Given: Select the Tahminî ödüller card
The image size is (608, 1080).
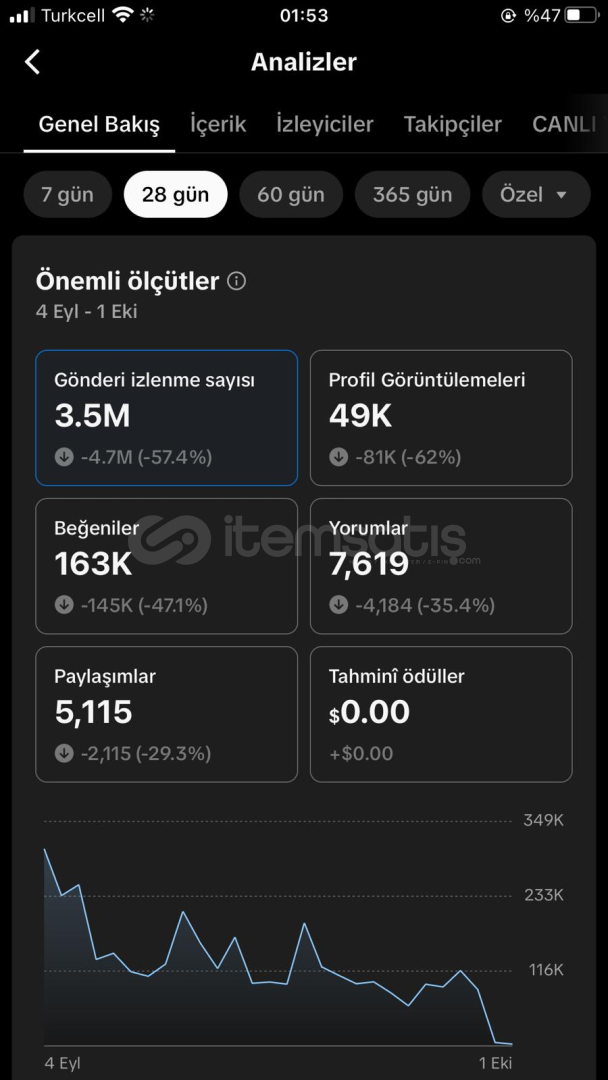Looking at the screenshot, I should coord(441,714).
